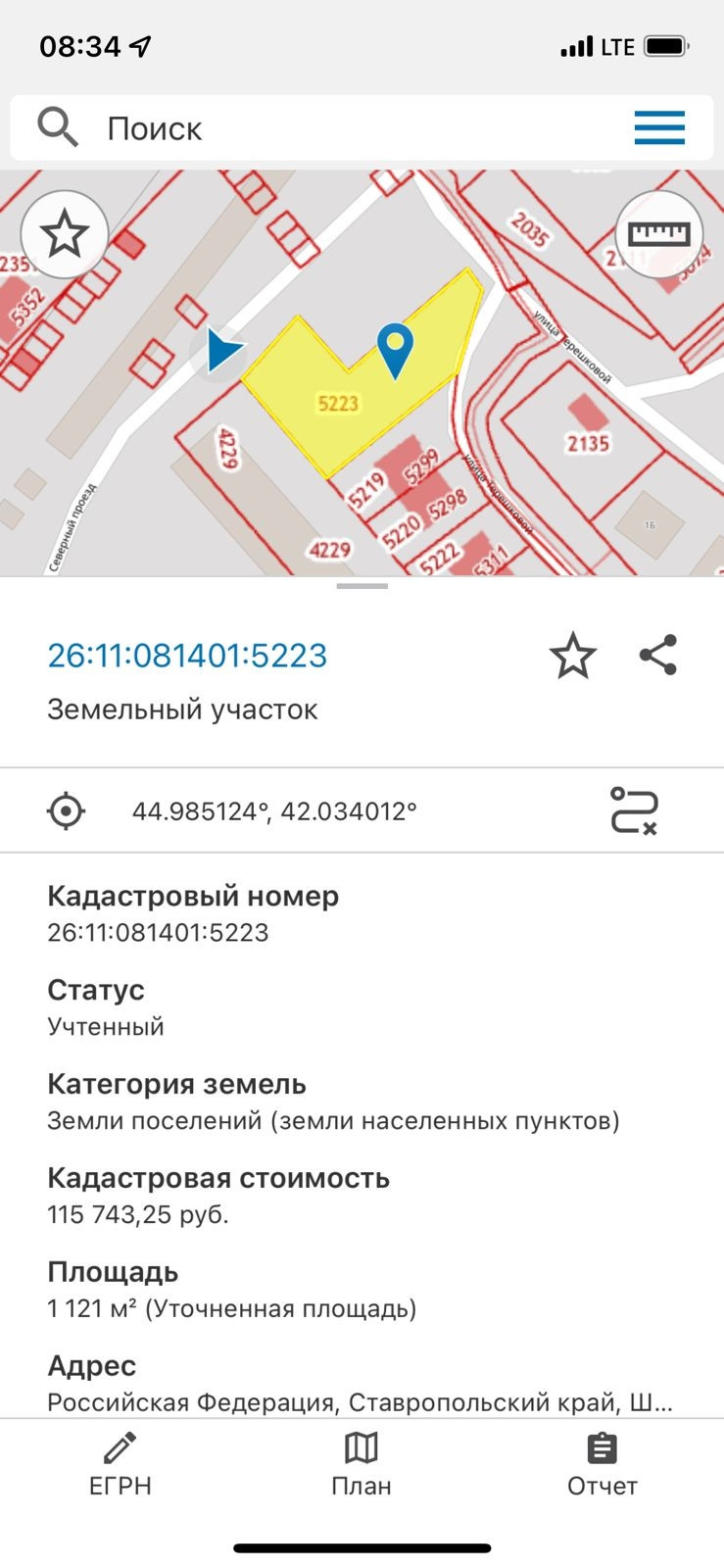
Task: Add this land plot to favorites
Action: coord(572,656)
